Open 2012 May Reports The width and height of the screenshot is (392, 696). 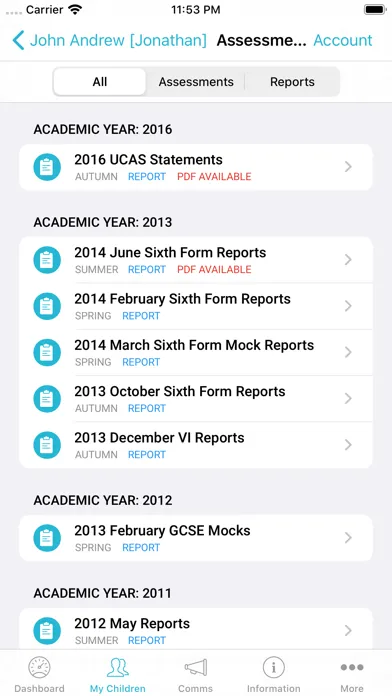(x=196, y=629)
